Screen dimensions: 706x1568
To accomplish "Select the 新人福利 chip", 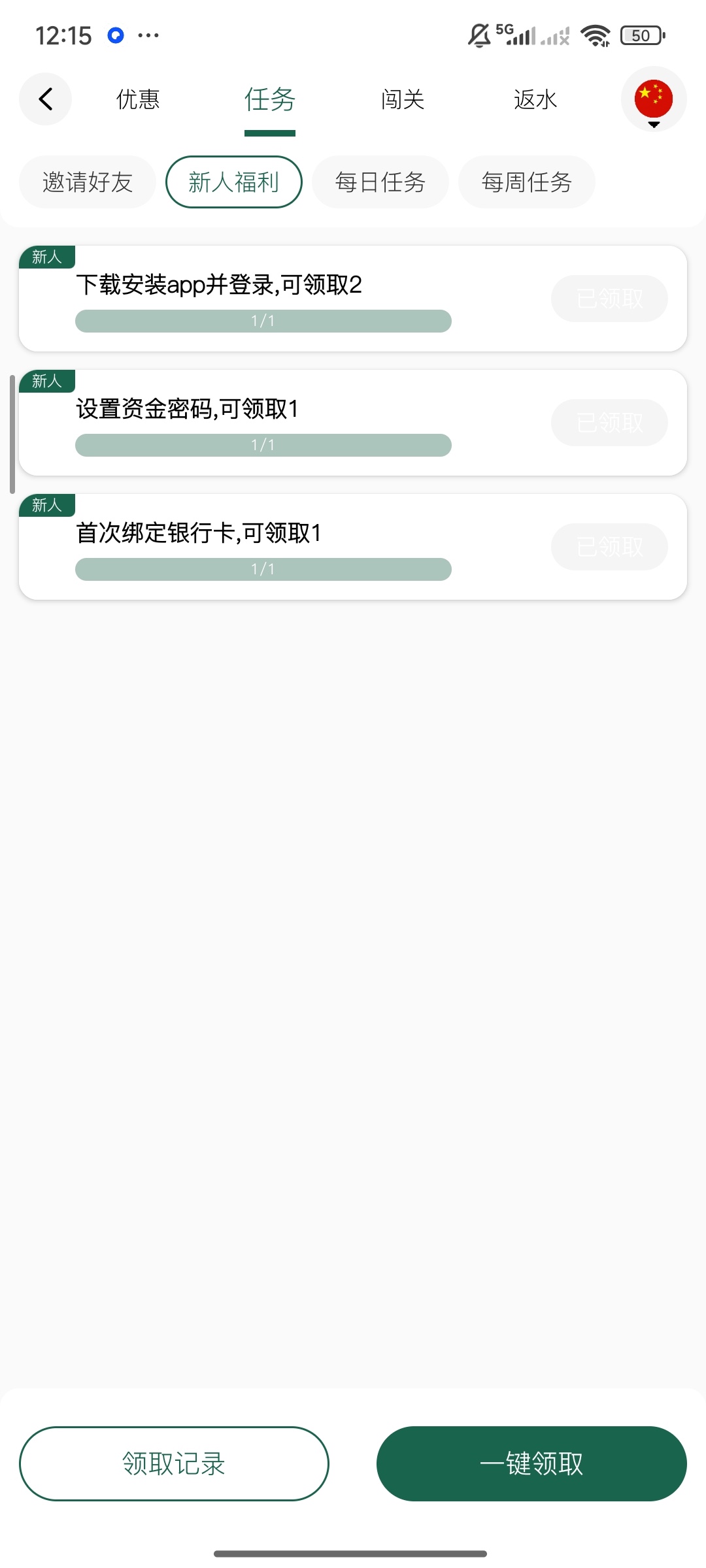I will click(234, 182).
